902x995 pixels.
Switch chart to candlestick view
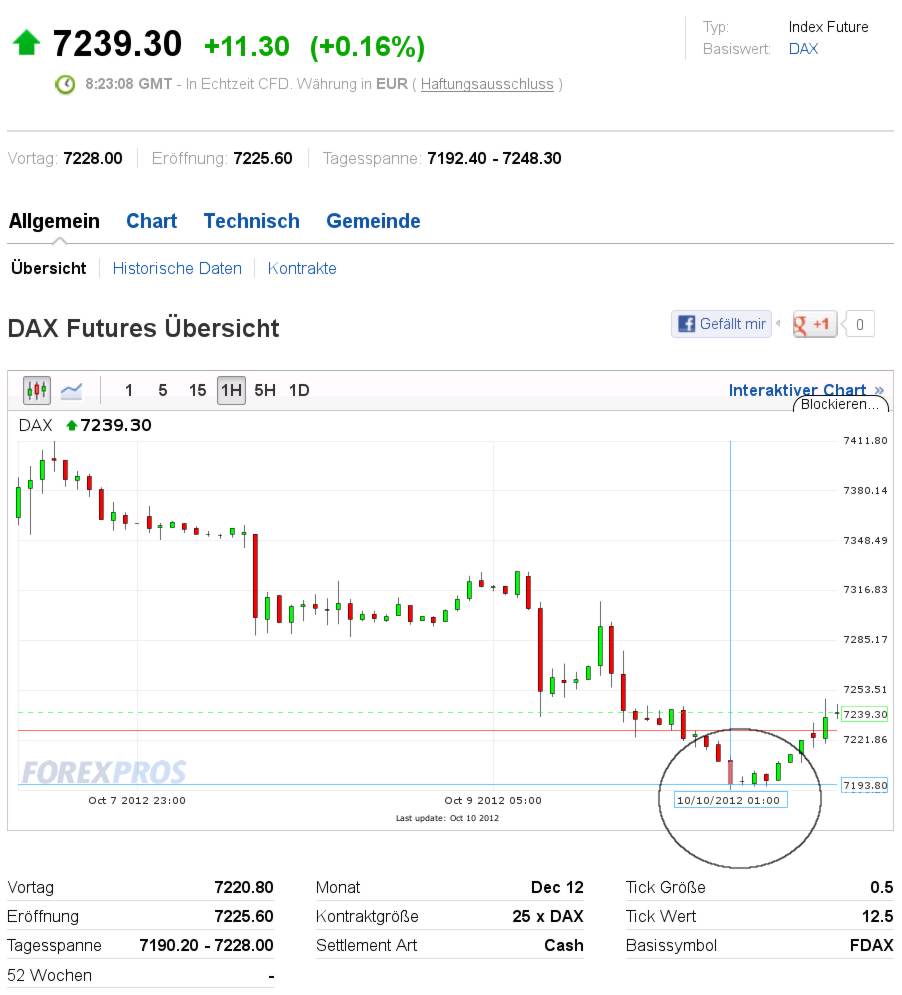coord(37,390)
